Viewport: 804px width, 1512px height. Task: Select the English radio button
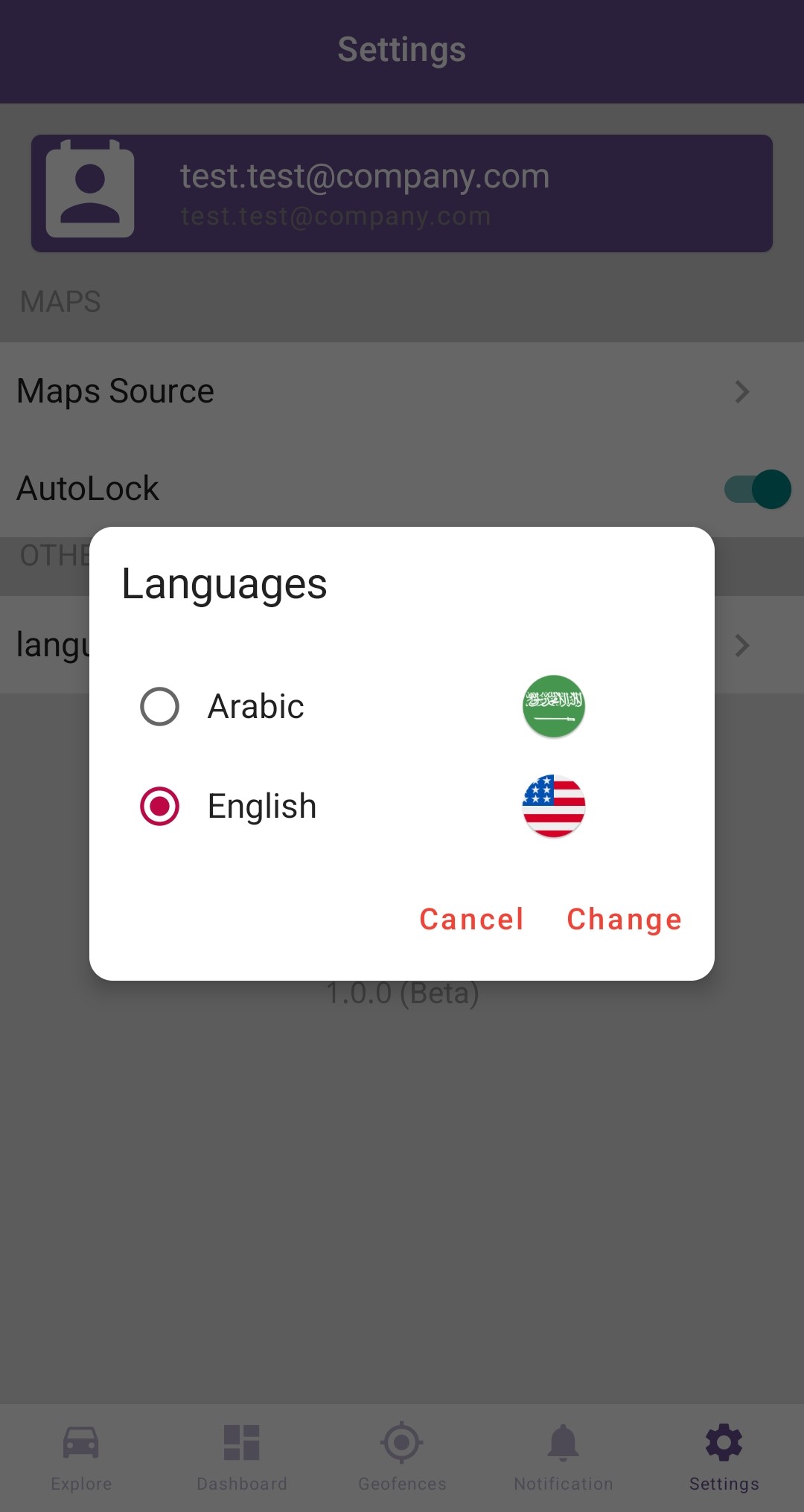[x=159, y=806]
